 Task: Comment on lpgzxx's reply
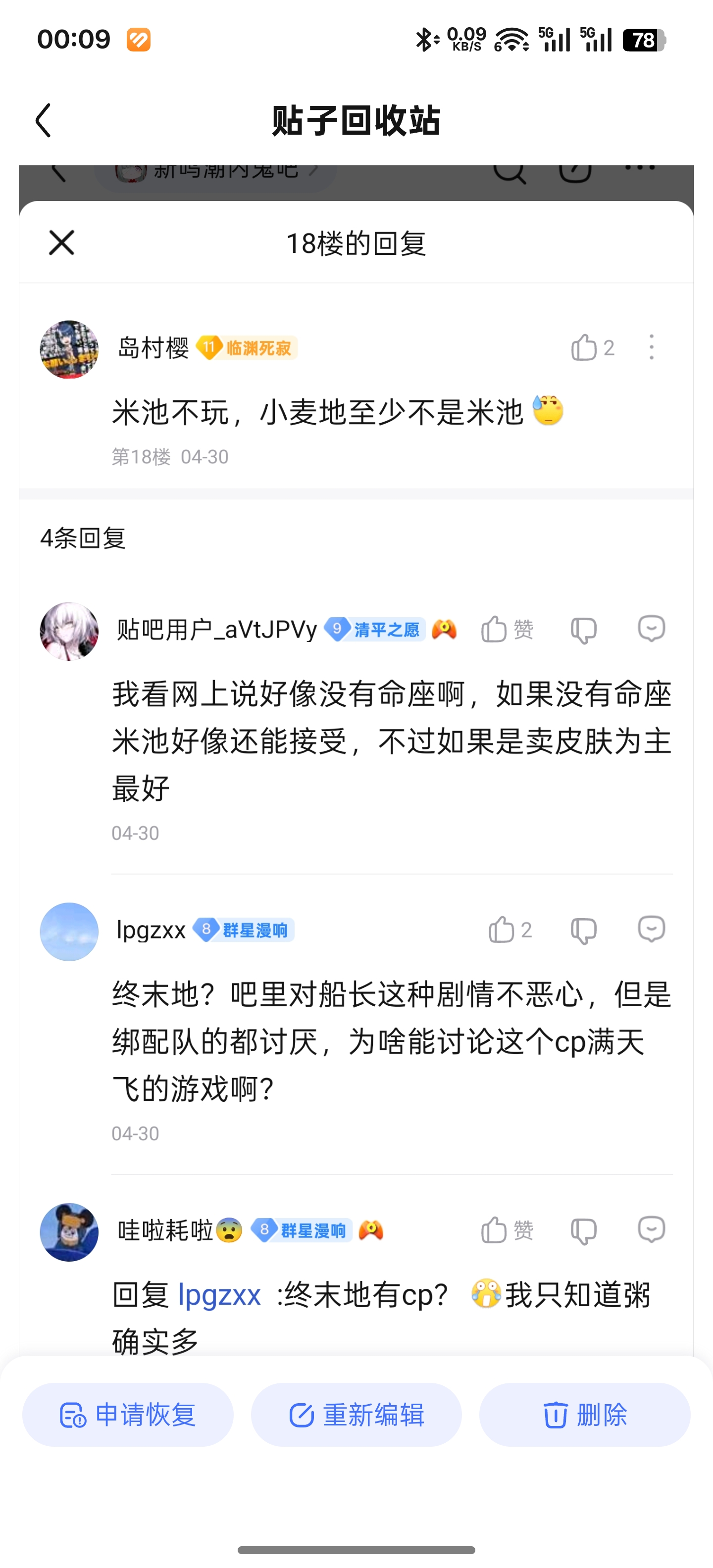(651, 930)
